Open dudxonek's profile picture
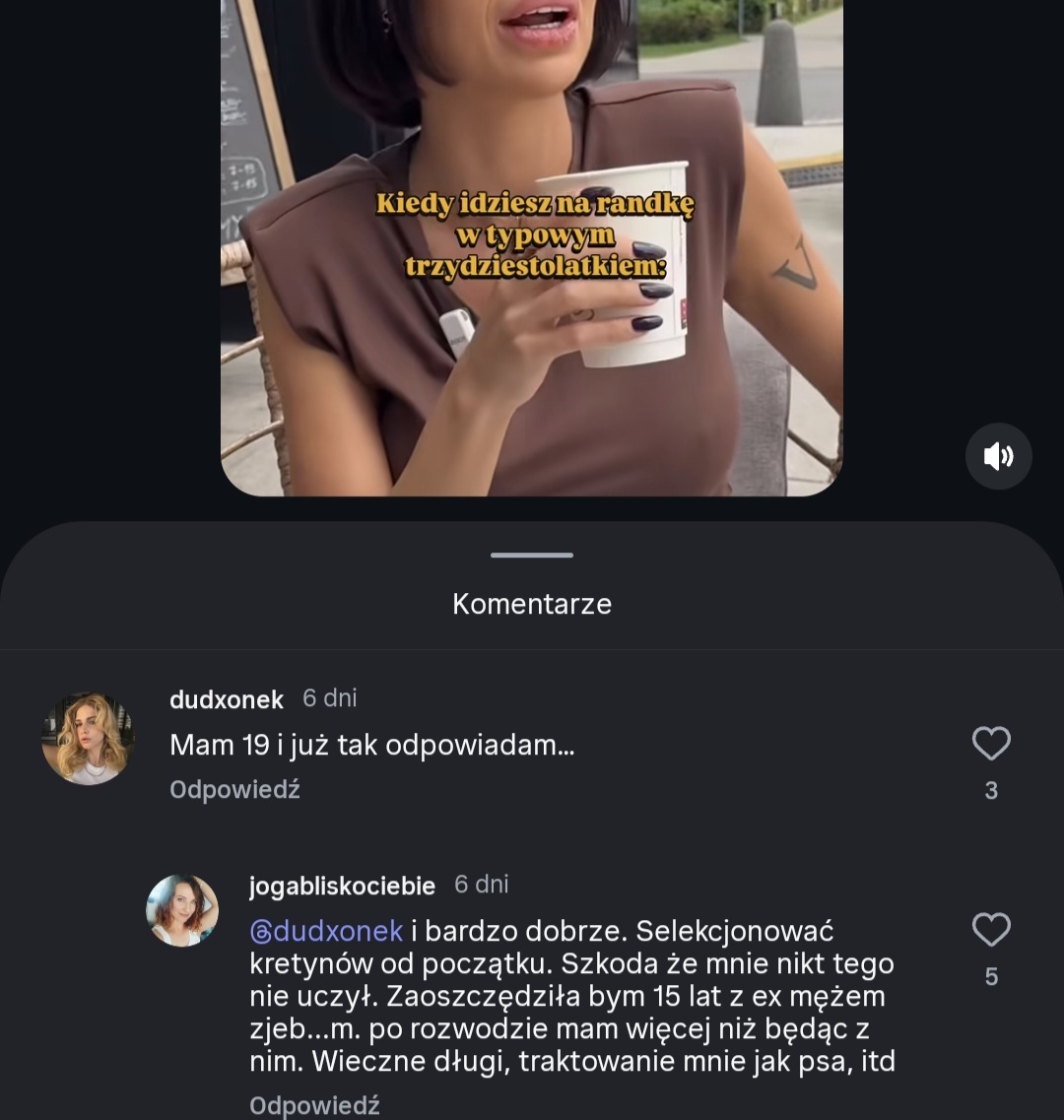This screenshot has height=1120, width=1064. (89, 739)
